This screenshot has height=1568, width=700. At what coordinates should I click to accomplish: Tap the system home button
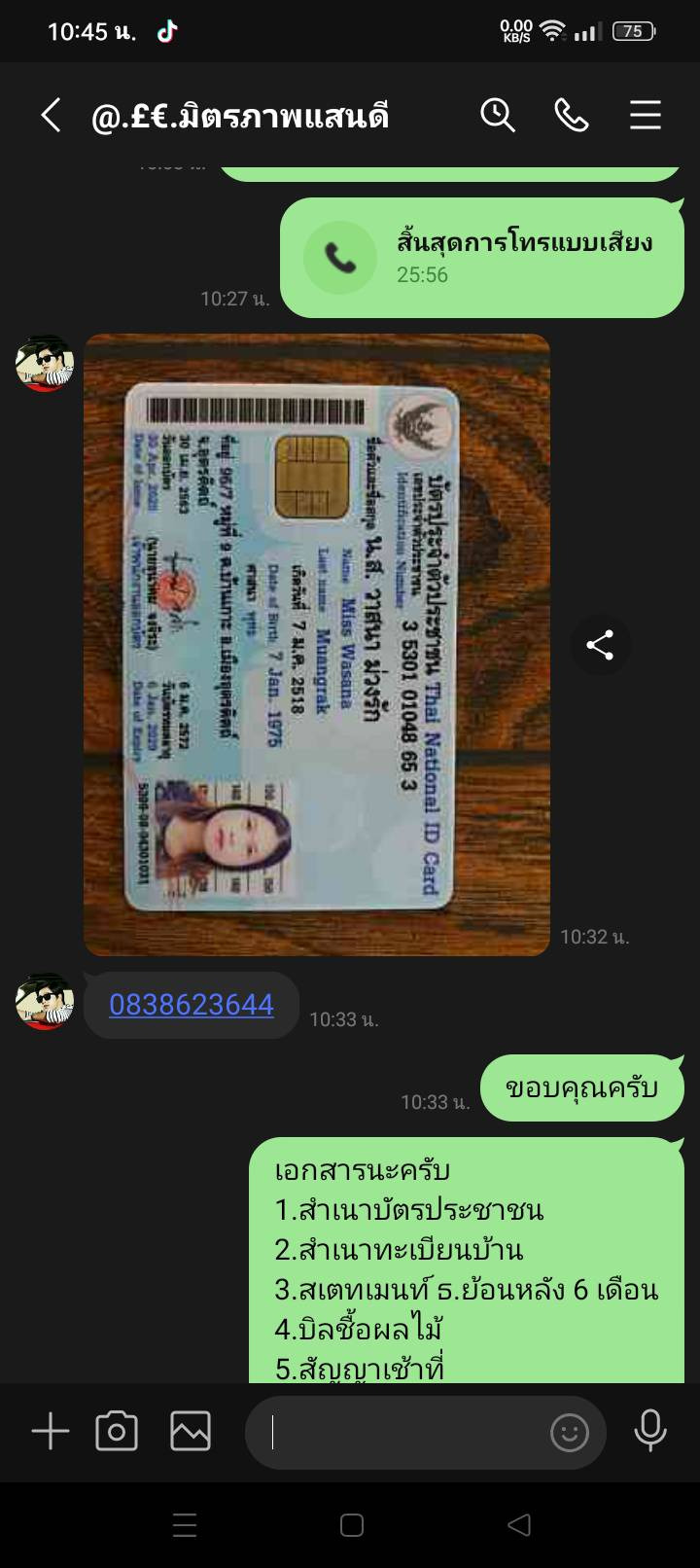tap(352, 1525)
